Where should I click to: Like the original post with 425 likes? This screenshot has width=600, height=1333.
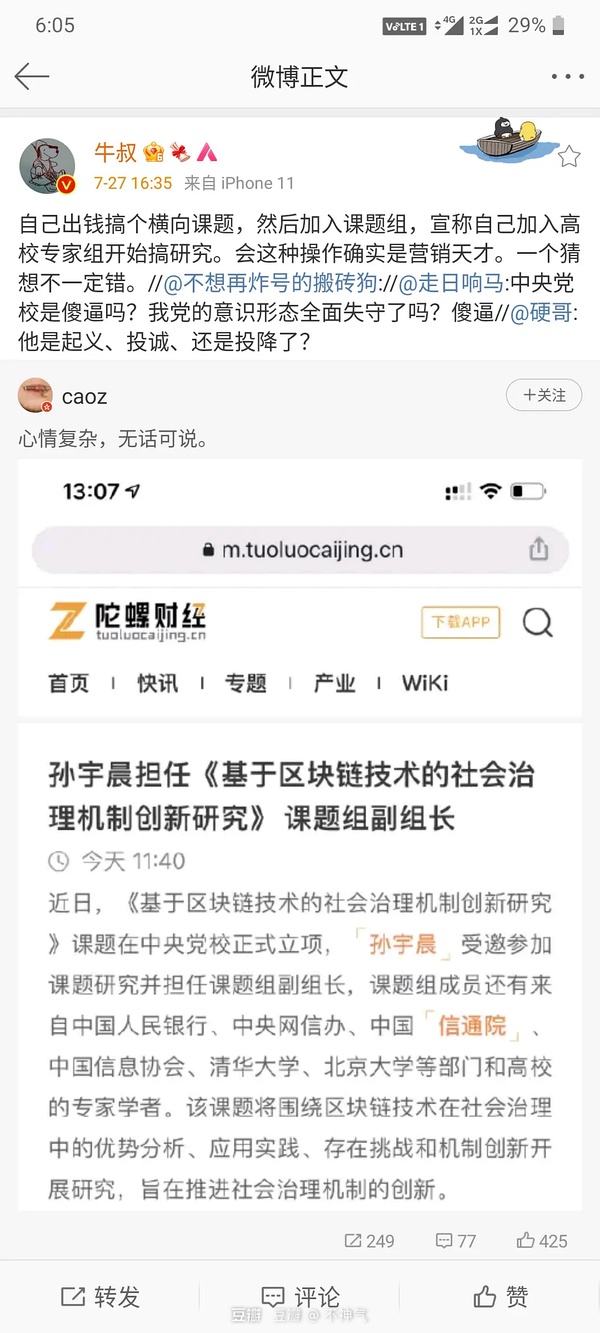542,1241
